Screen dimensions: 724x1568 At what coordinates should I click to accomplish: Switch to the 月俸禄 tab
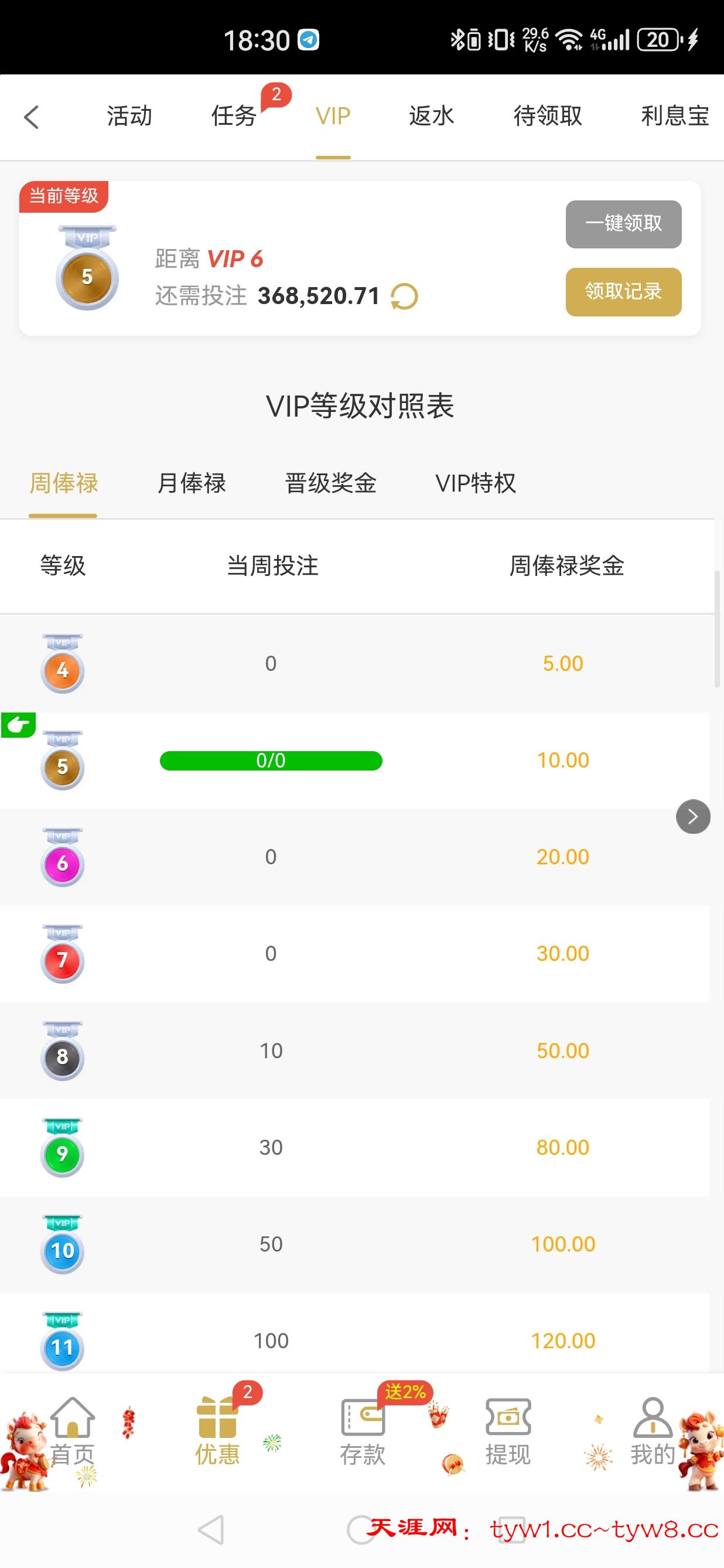coord(192,483)
